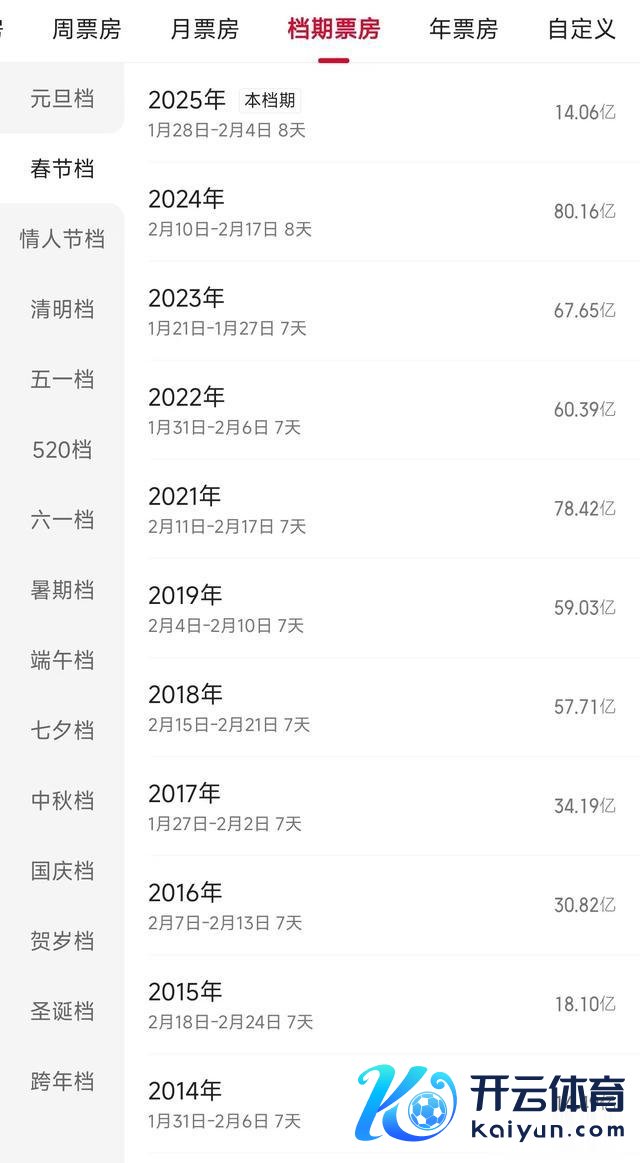Select the 自定义 tab
The image size is (640, 1163).
(581, 29)
